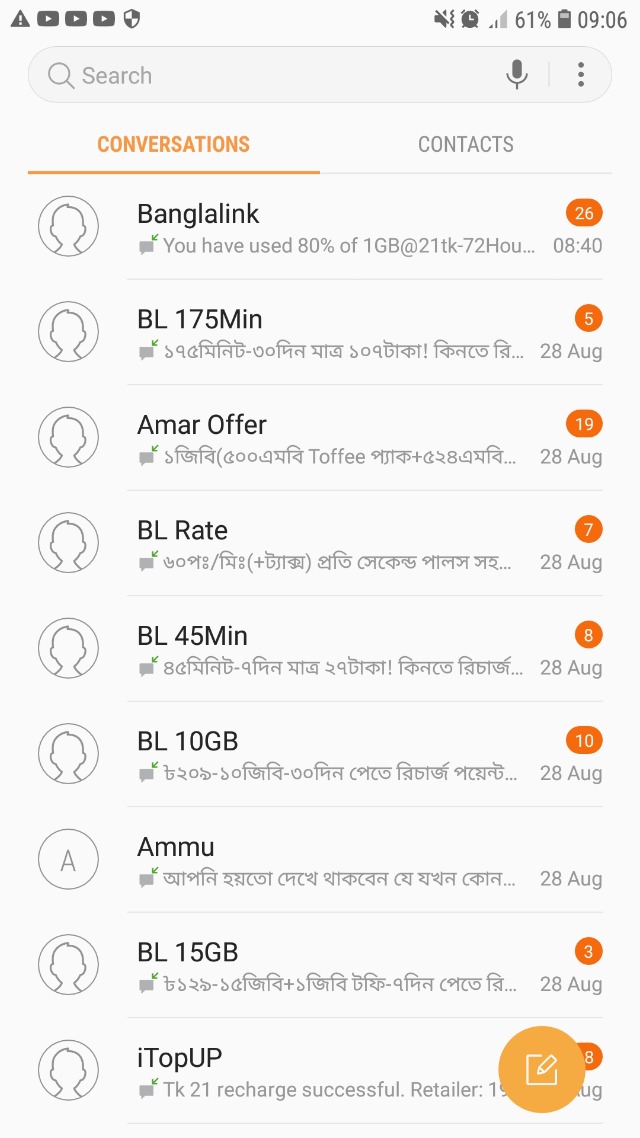Open the iTopUP conversation
This screenshot has height=1138, width=640.
click(x=300, y=1071)
